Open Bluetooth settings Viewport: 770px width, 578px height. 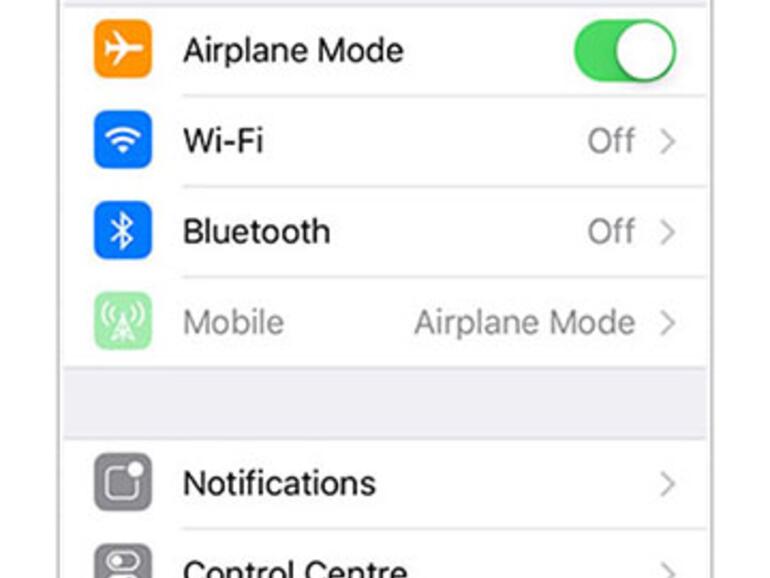click(400, 232)
